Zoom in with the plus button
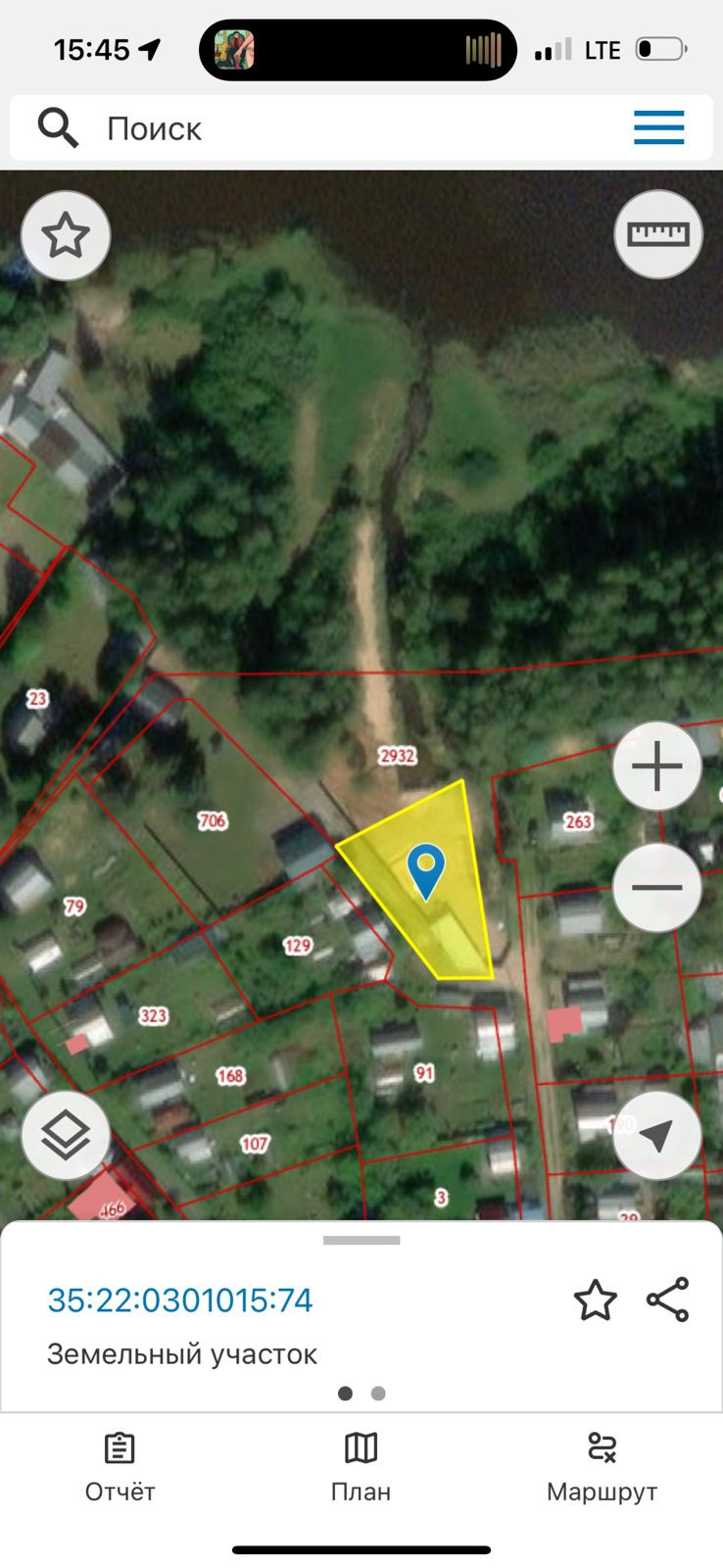The image size is (723, 1568). [x=657, y=766]
